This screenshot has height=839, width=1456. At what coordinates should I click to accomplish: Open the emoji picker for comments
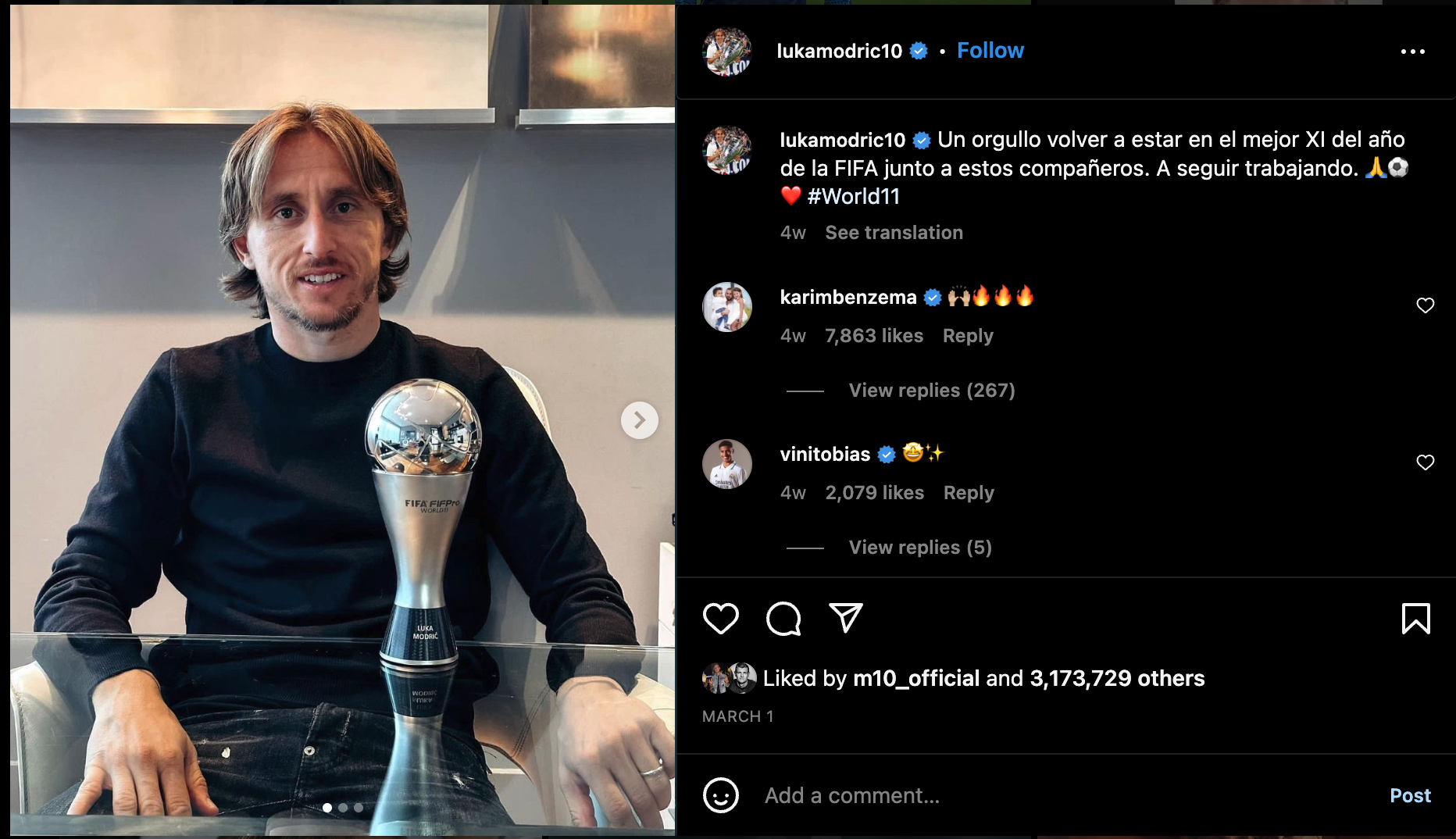[720, 795]
